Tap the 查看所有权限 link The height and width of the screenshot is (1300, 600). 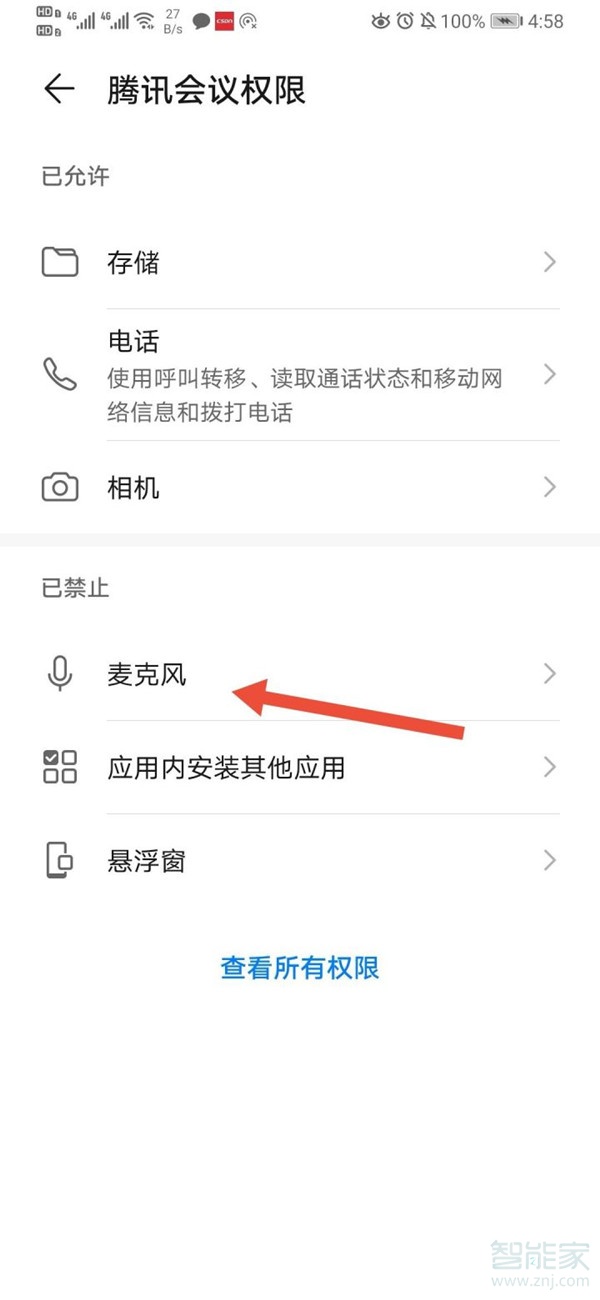point(300,968)
